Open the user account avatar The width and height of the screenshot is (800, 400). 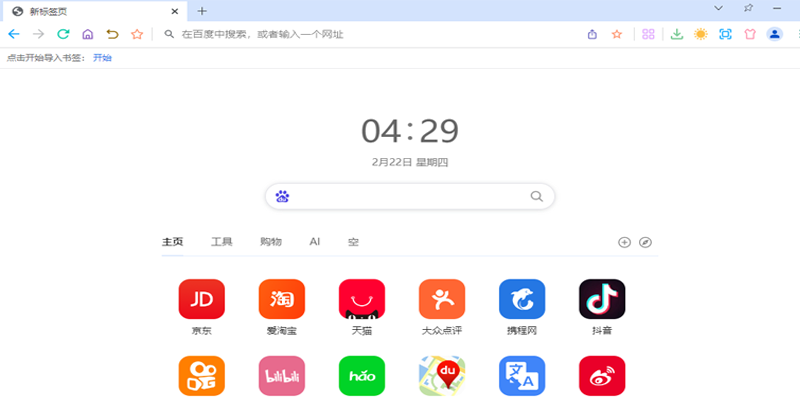pos(774,34)
